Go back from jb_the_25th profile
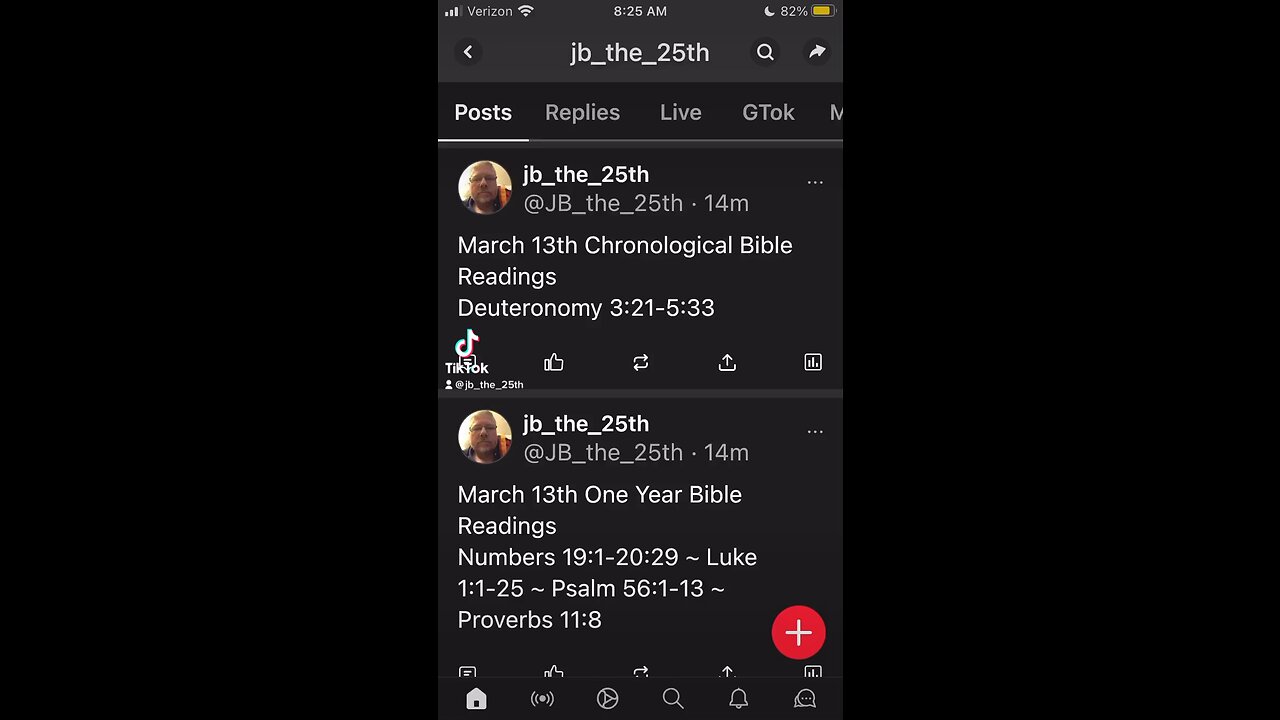The width and height of the screenshot is (1280, 720). pos(468,52)
